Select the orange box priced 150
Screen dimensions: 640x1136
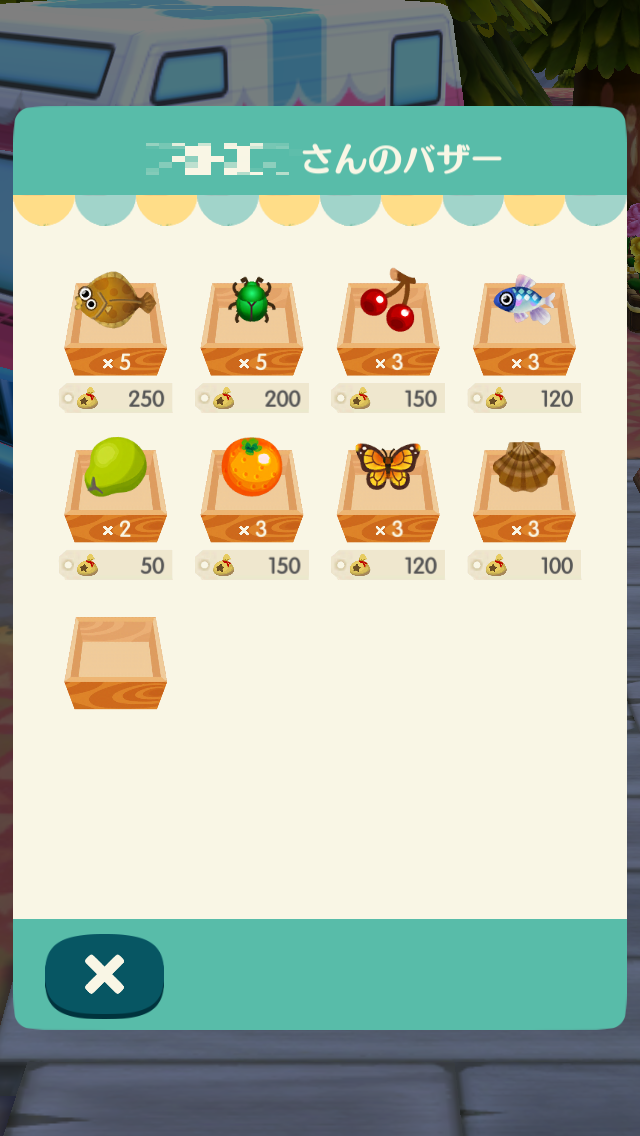click(x=251, y=492)
